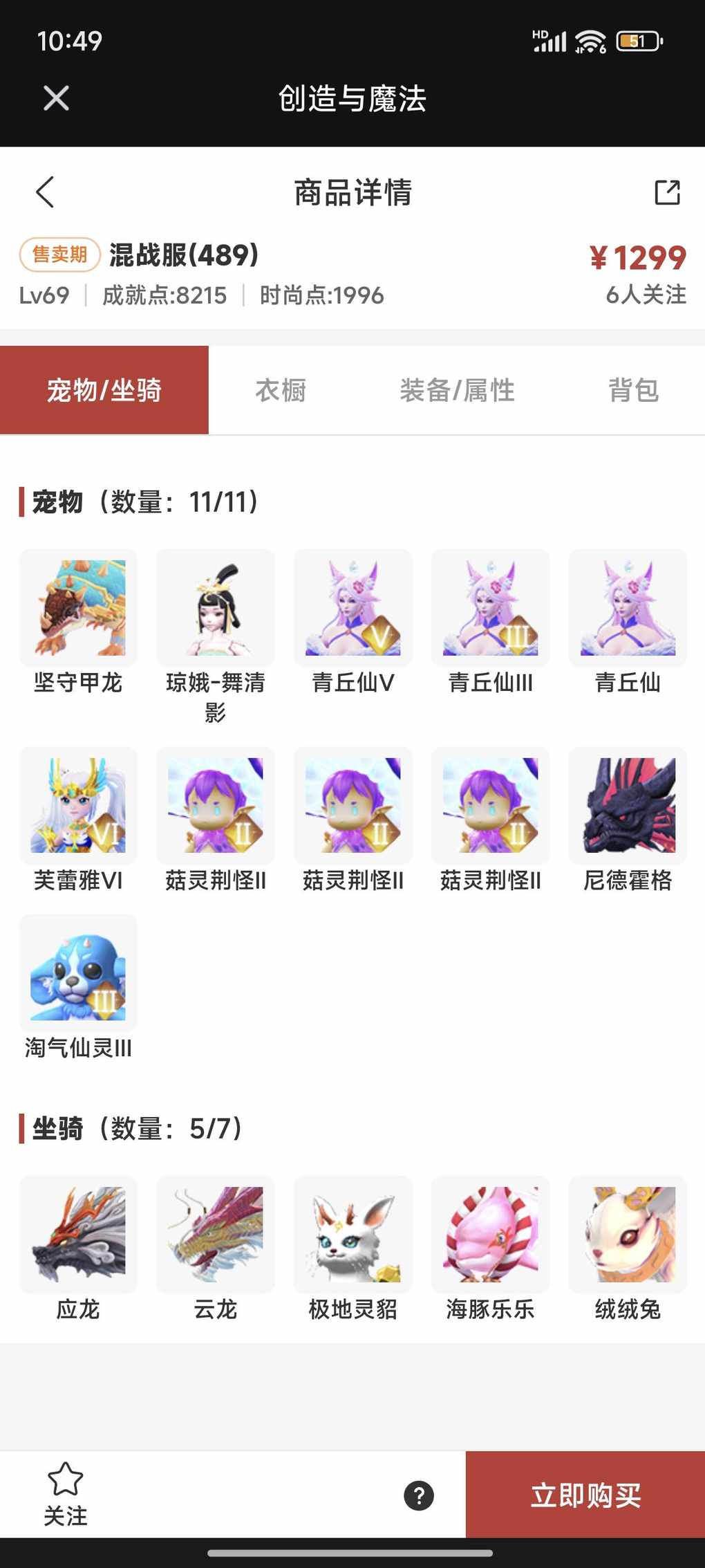The height and width of the screenshot is (1568, 705).
Task: Close the 创造与魔法 webview
Action: (x=56, y=98)
